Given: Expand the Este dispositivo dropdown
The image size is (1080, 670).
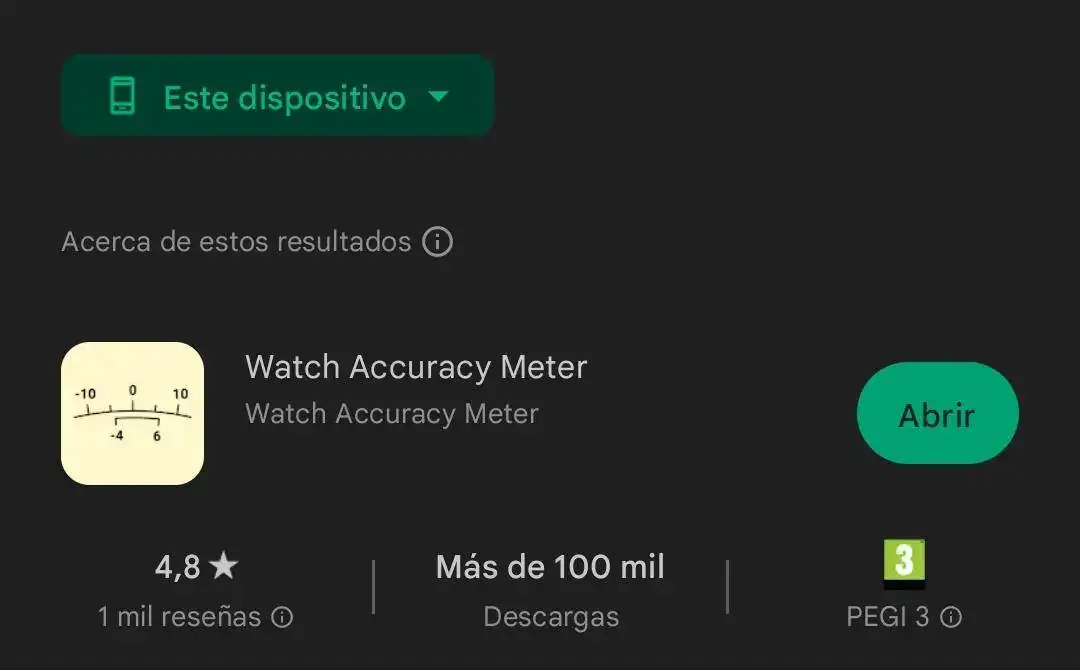Looking at the screenshot, I should (277, 97).
